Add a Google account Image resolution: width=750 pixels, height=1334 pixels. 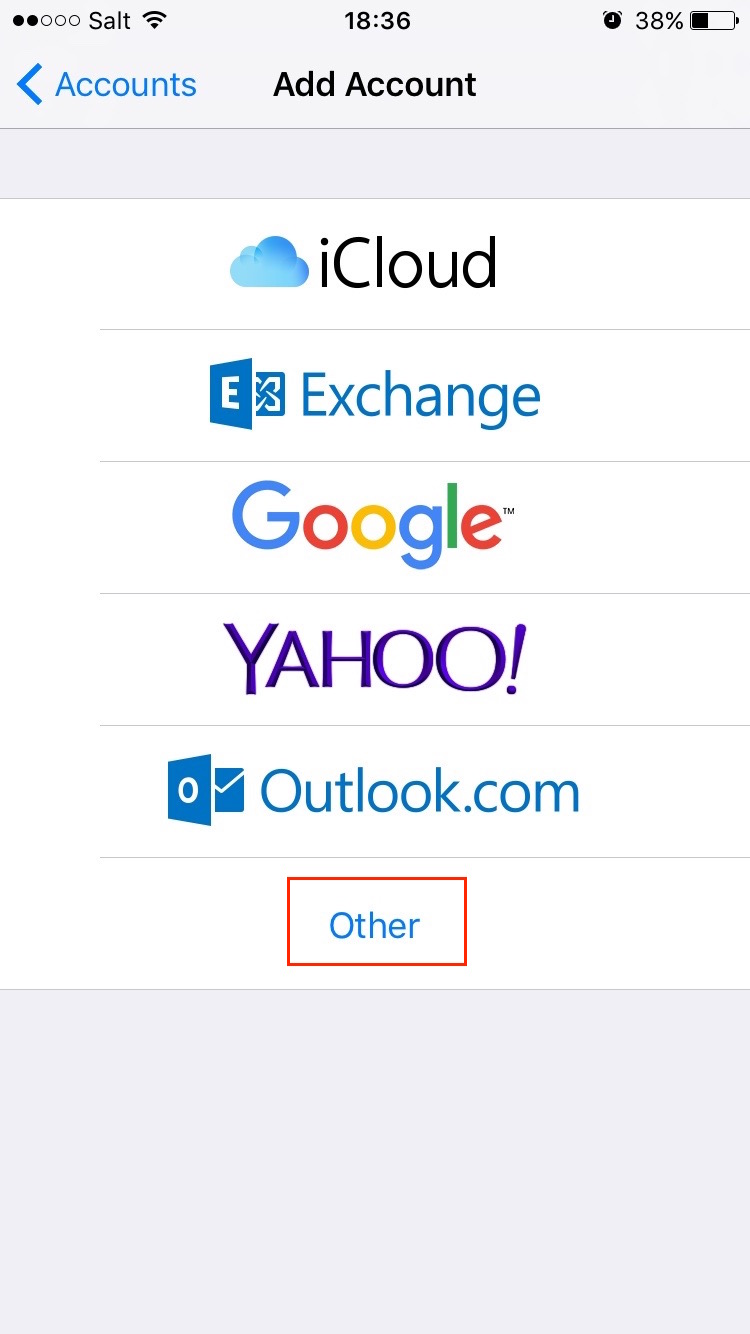coord(375,527)
